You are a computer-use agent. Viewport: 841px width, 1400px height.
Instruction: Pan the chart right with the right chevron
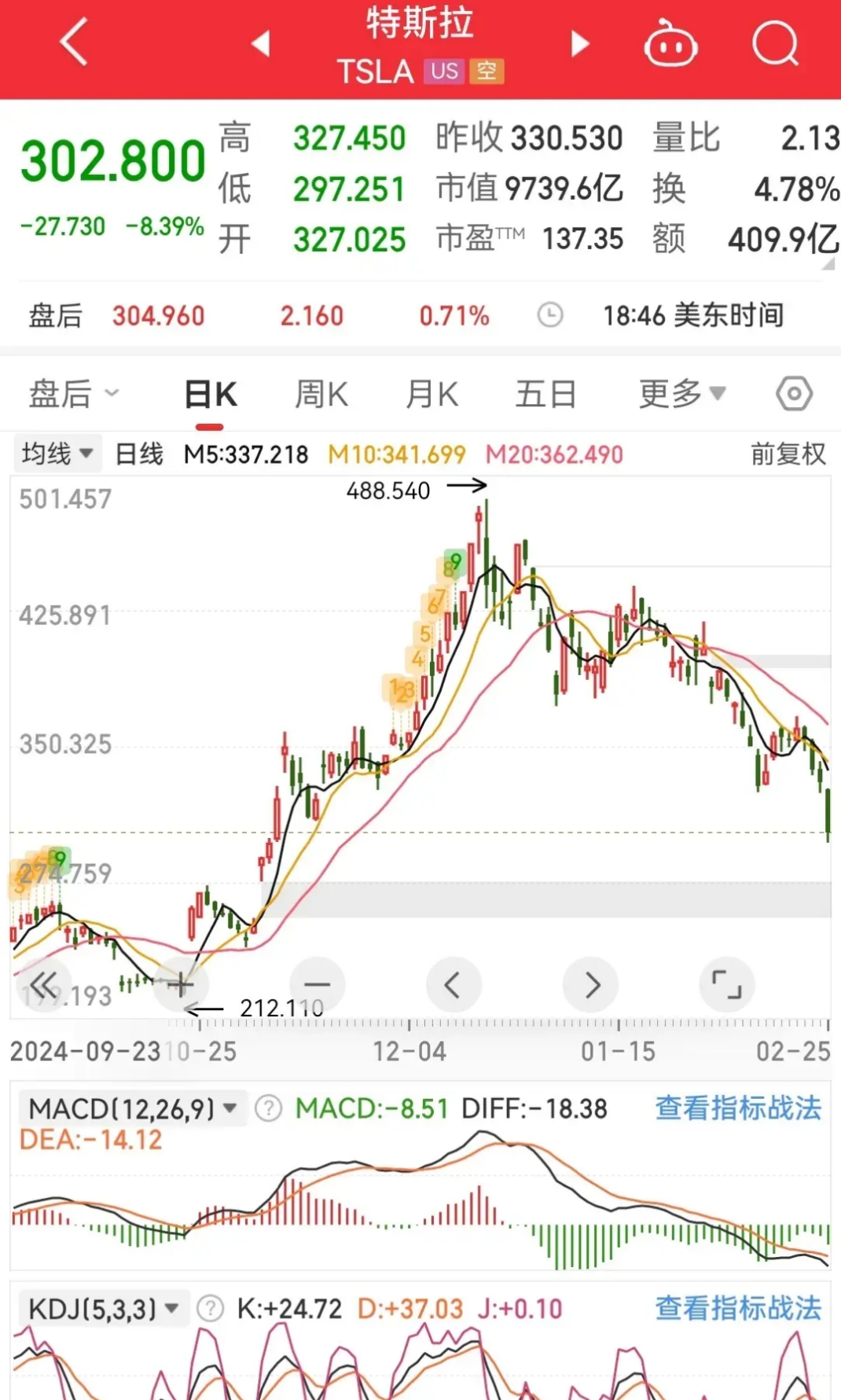590,984
